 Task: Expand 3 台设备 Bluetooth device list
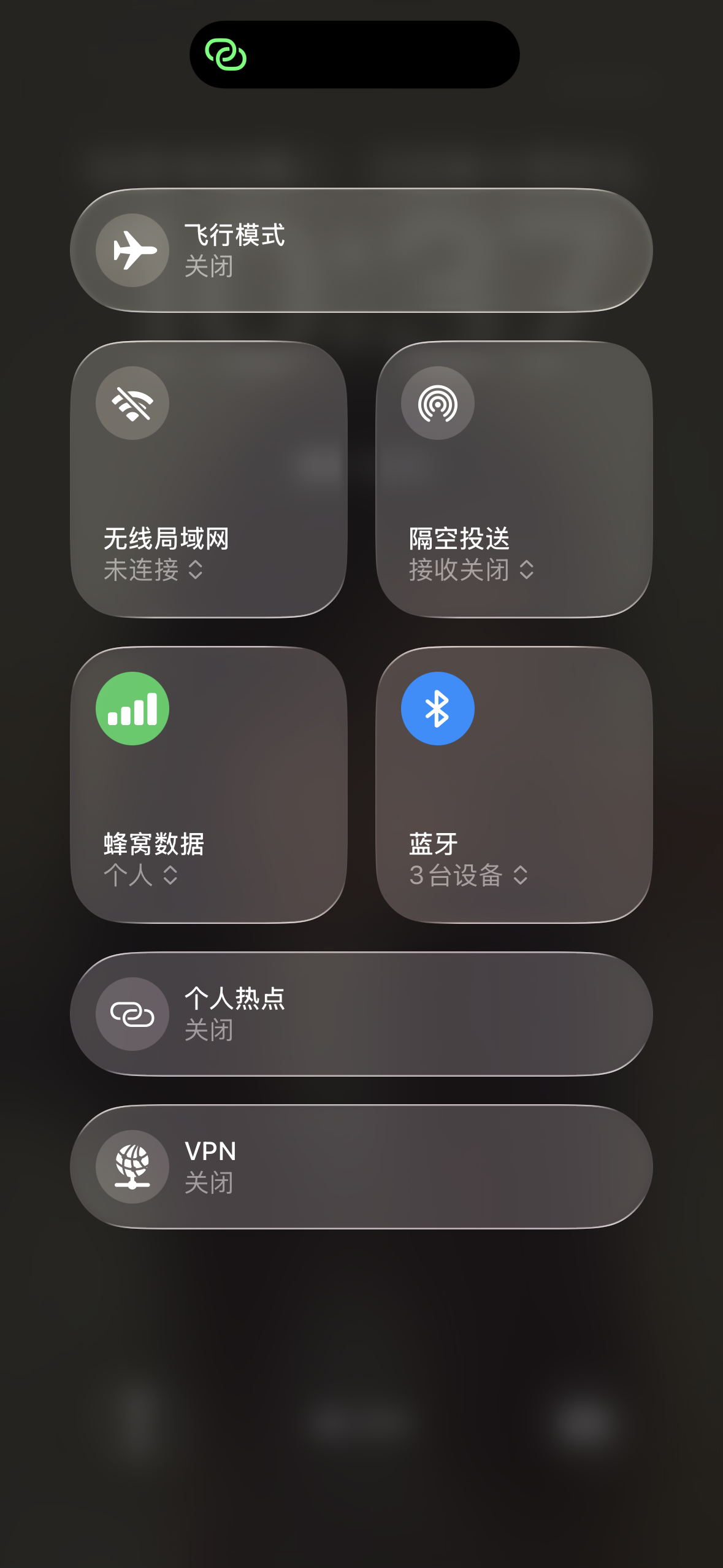[469, 875]
